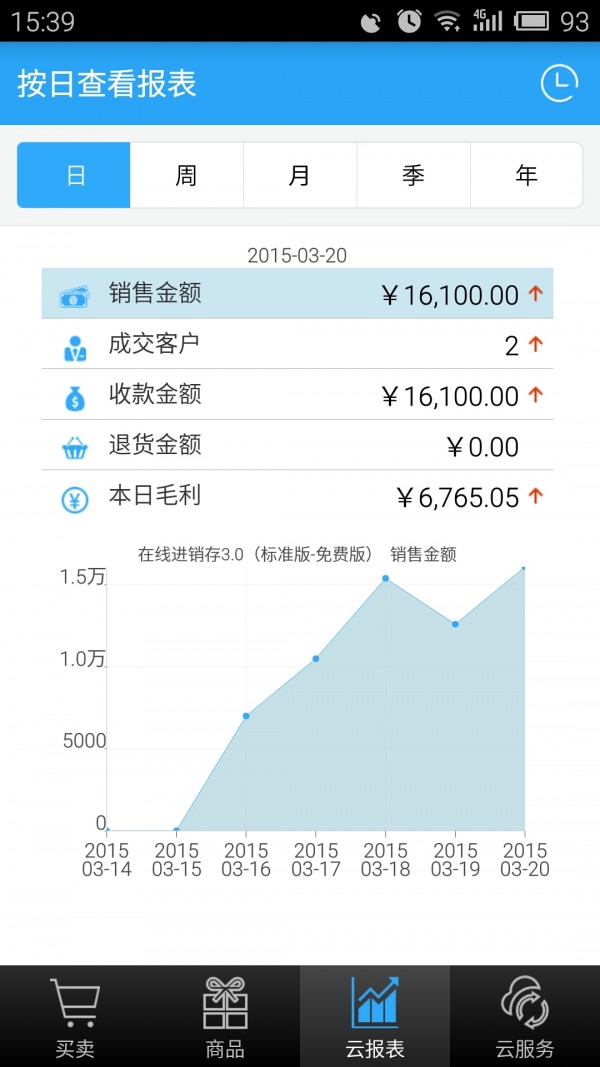Select the 本日毛利 row
This screenshot has height=1067, width=600.
click(297, 497)
